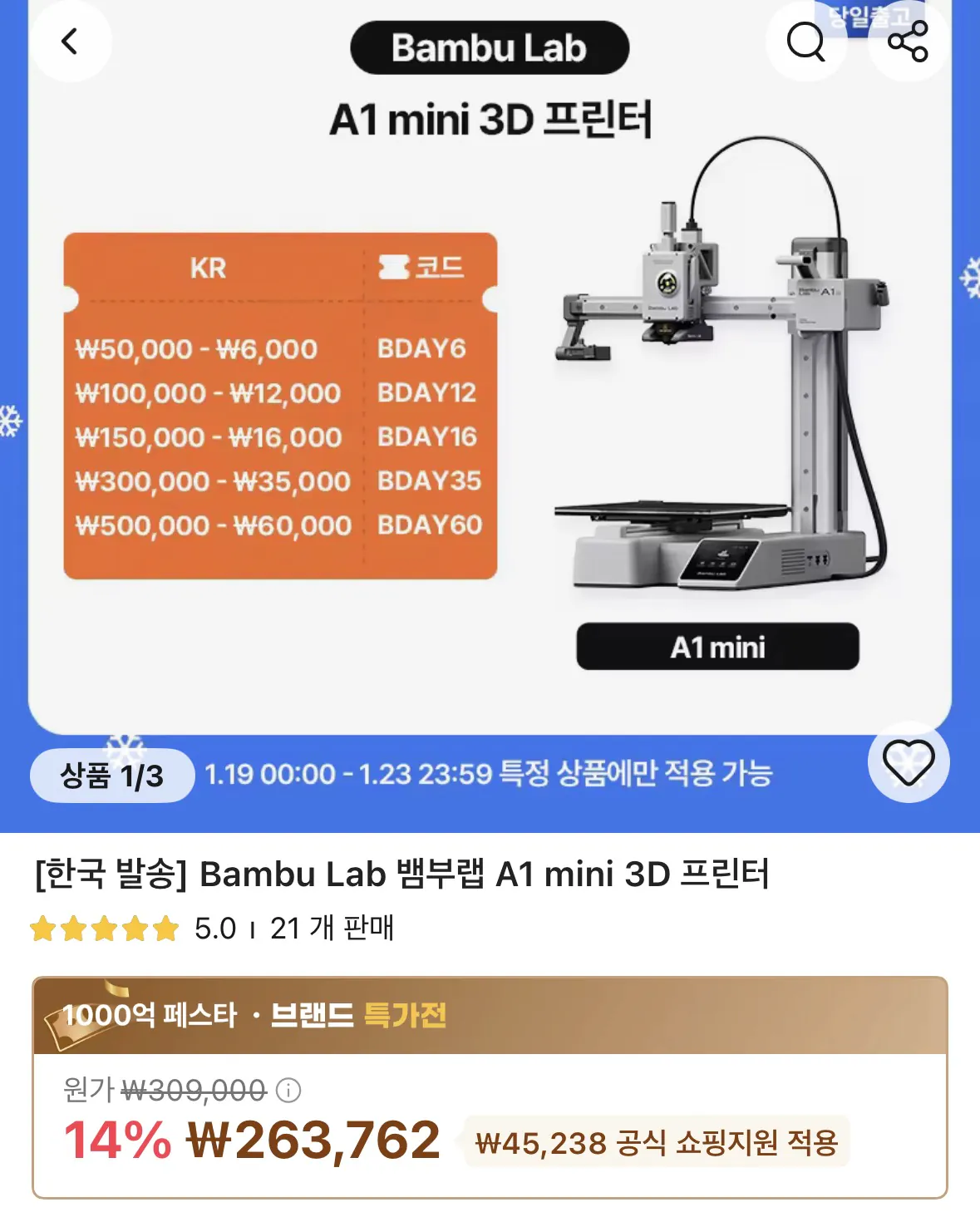The height and width of the screenshot is (1217, 980).
Task: Tap the 당일출고 badge
Action: click(x=865, y=15)
